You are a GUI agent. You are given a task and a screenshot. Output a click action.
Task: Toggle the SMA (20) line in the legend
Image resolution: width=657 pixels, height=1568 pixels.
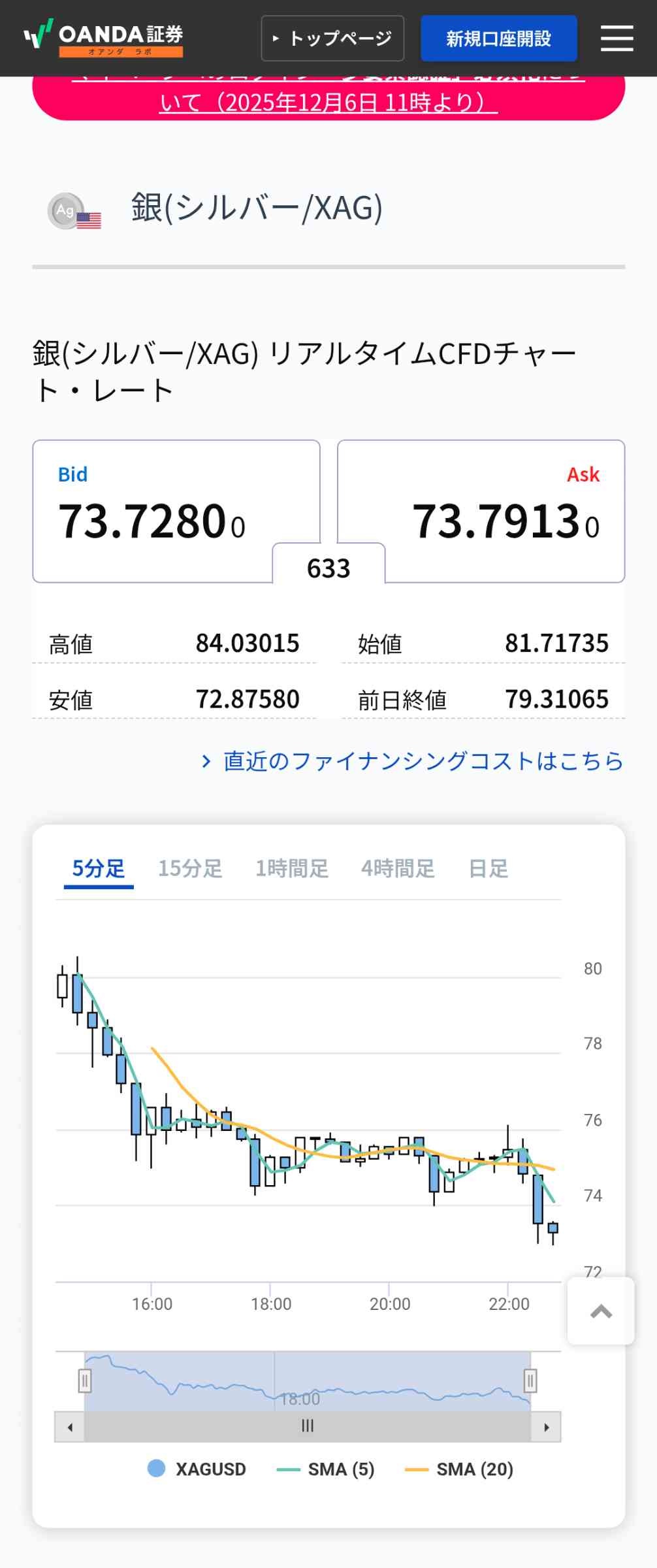(459, 1469)
